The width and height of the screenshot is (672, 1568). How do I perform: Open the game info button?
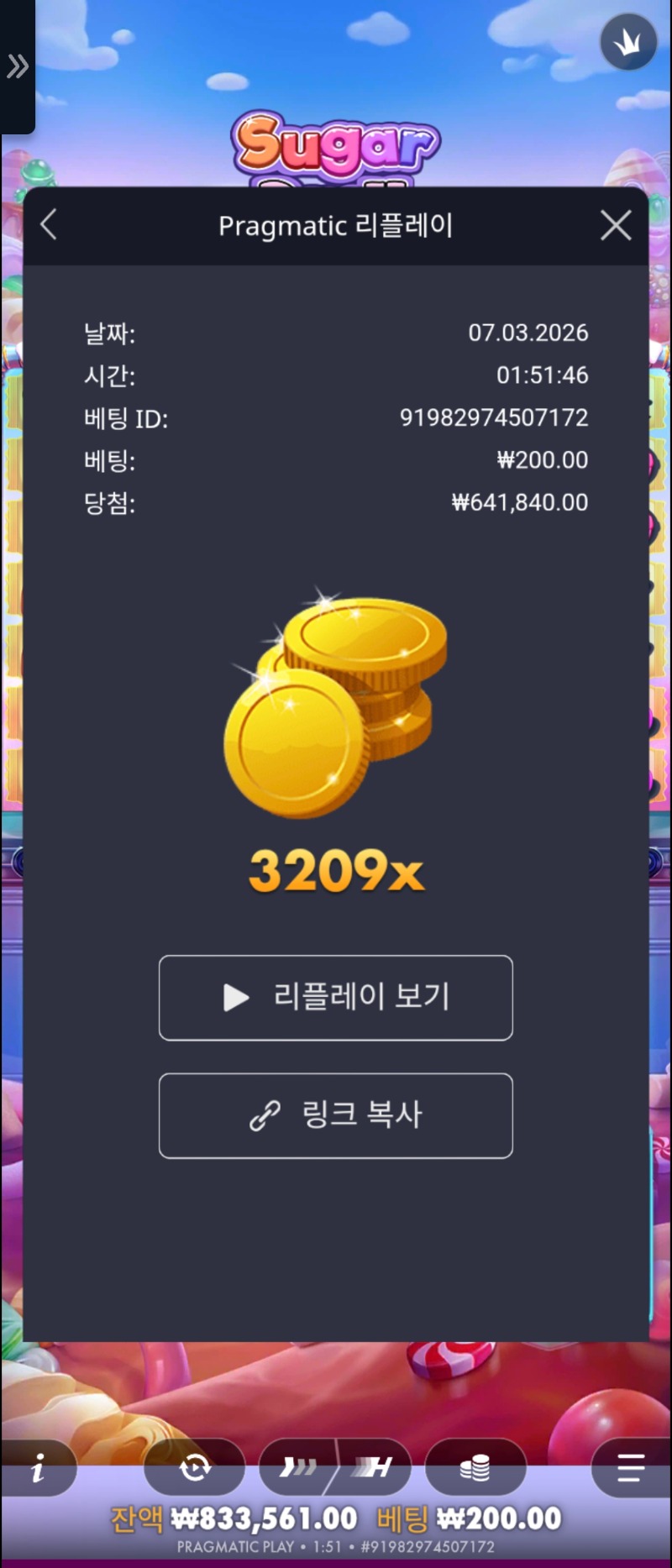38,1468
